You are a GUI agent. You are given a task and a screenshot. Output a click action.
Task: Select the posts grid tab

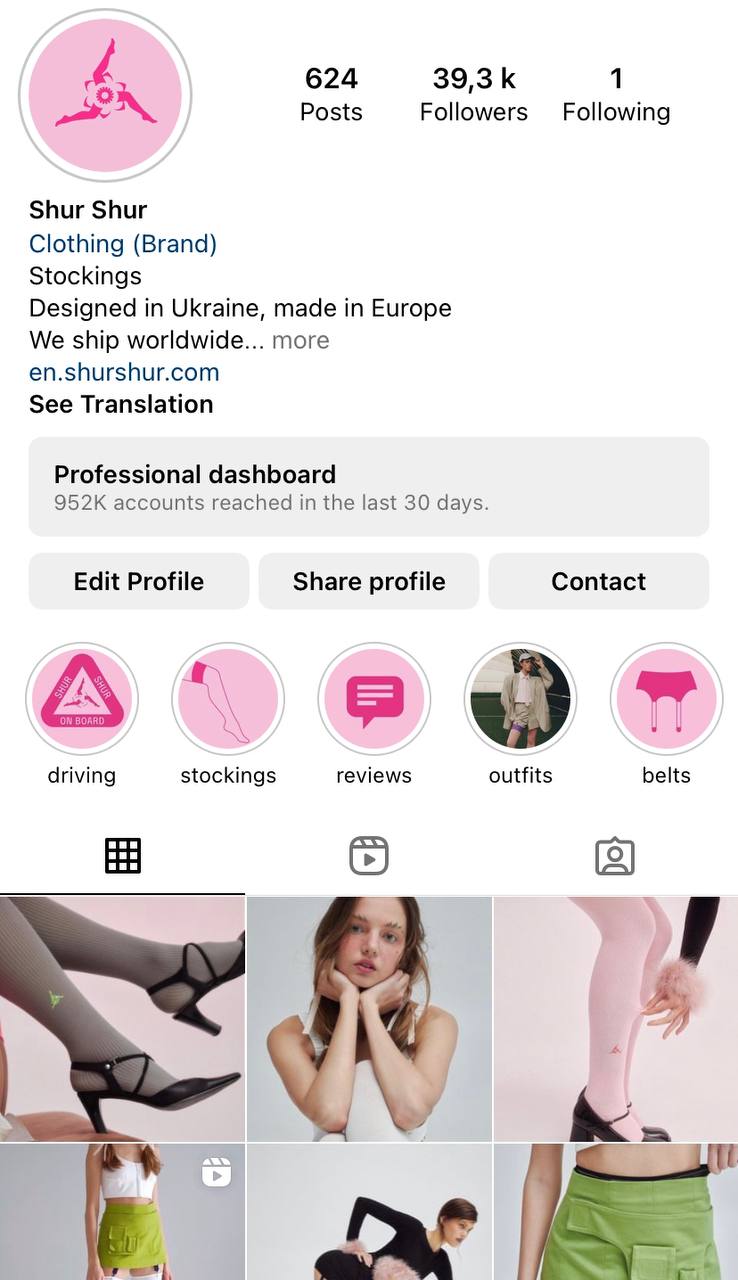coord(123,856)
